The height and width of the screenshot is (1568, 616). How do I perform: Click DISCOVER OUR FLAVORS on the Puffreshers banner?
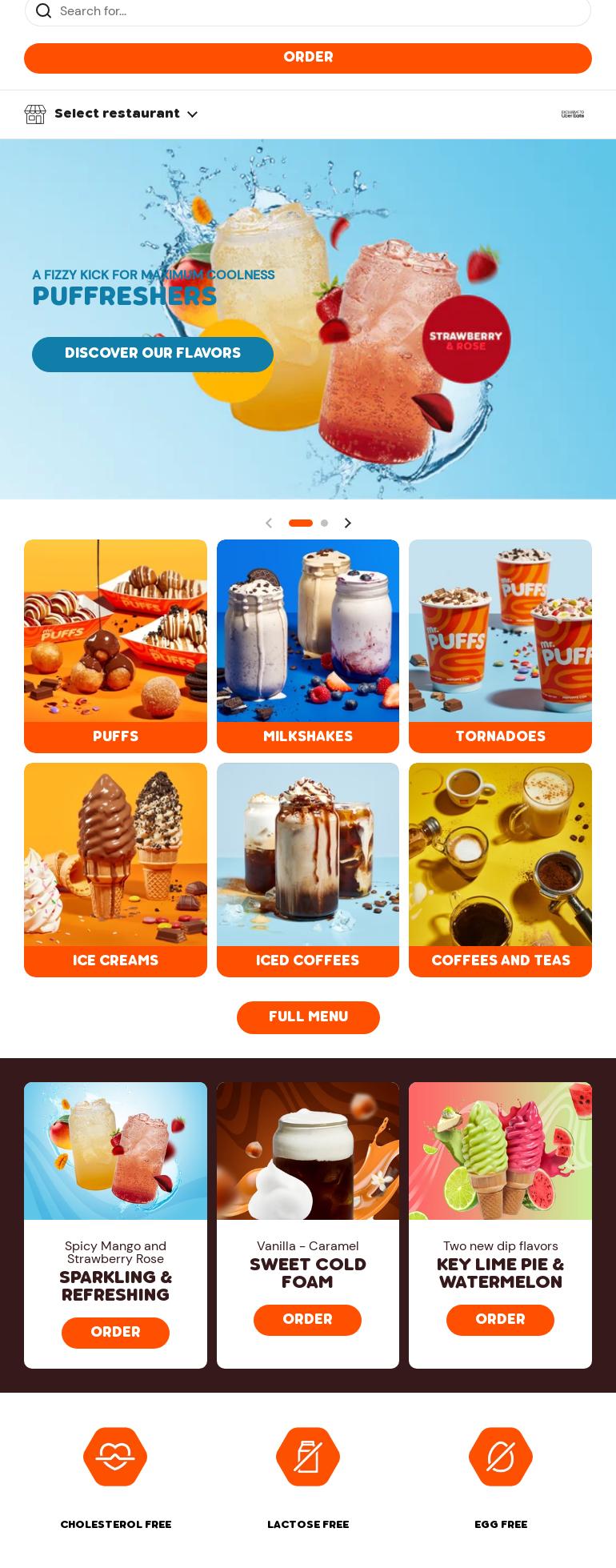point(153,354)
